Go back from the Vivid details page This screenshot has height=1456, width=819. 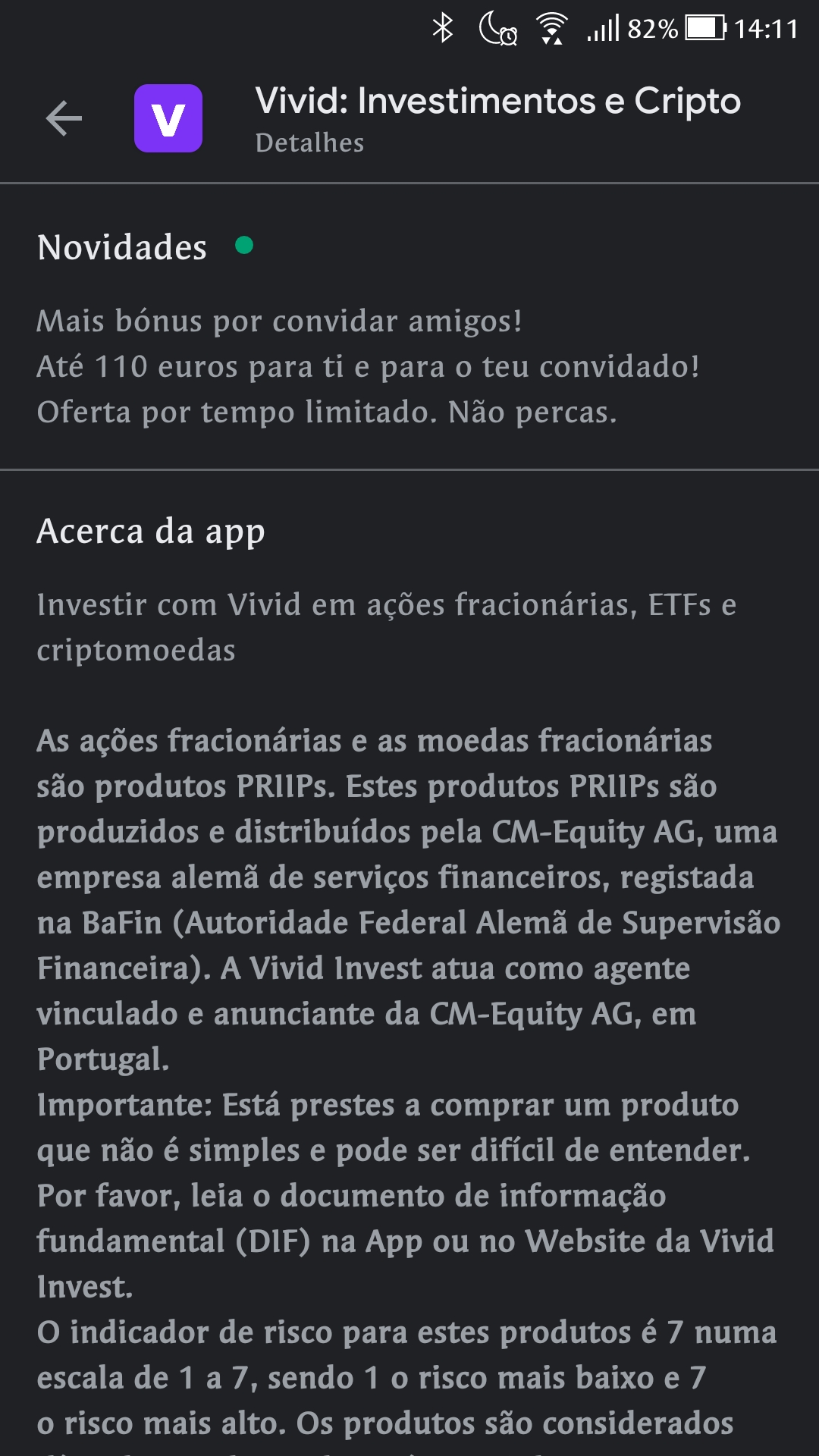[64, 119]
